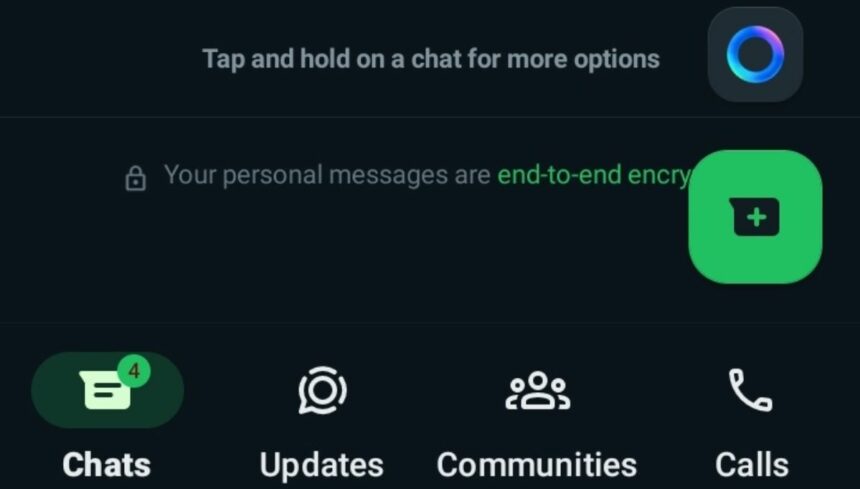Switch to the Updates tab
The image size is (860, 489).
coord(321,420)
